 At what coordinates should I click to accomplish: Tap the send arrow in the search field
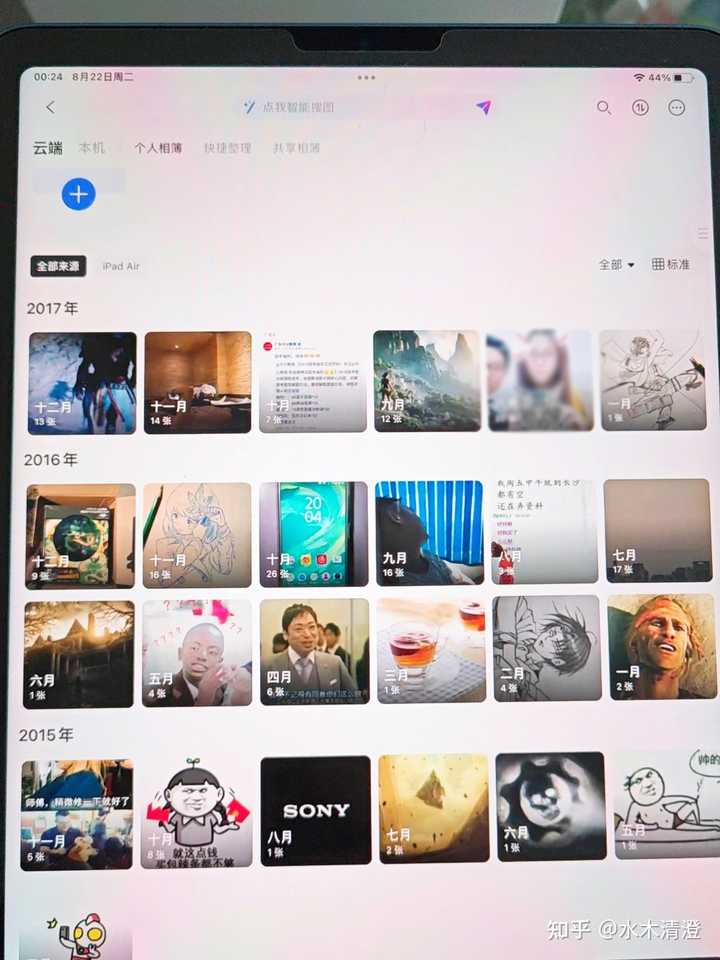483,107
